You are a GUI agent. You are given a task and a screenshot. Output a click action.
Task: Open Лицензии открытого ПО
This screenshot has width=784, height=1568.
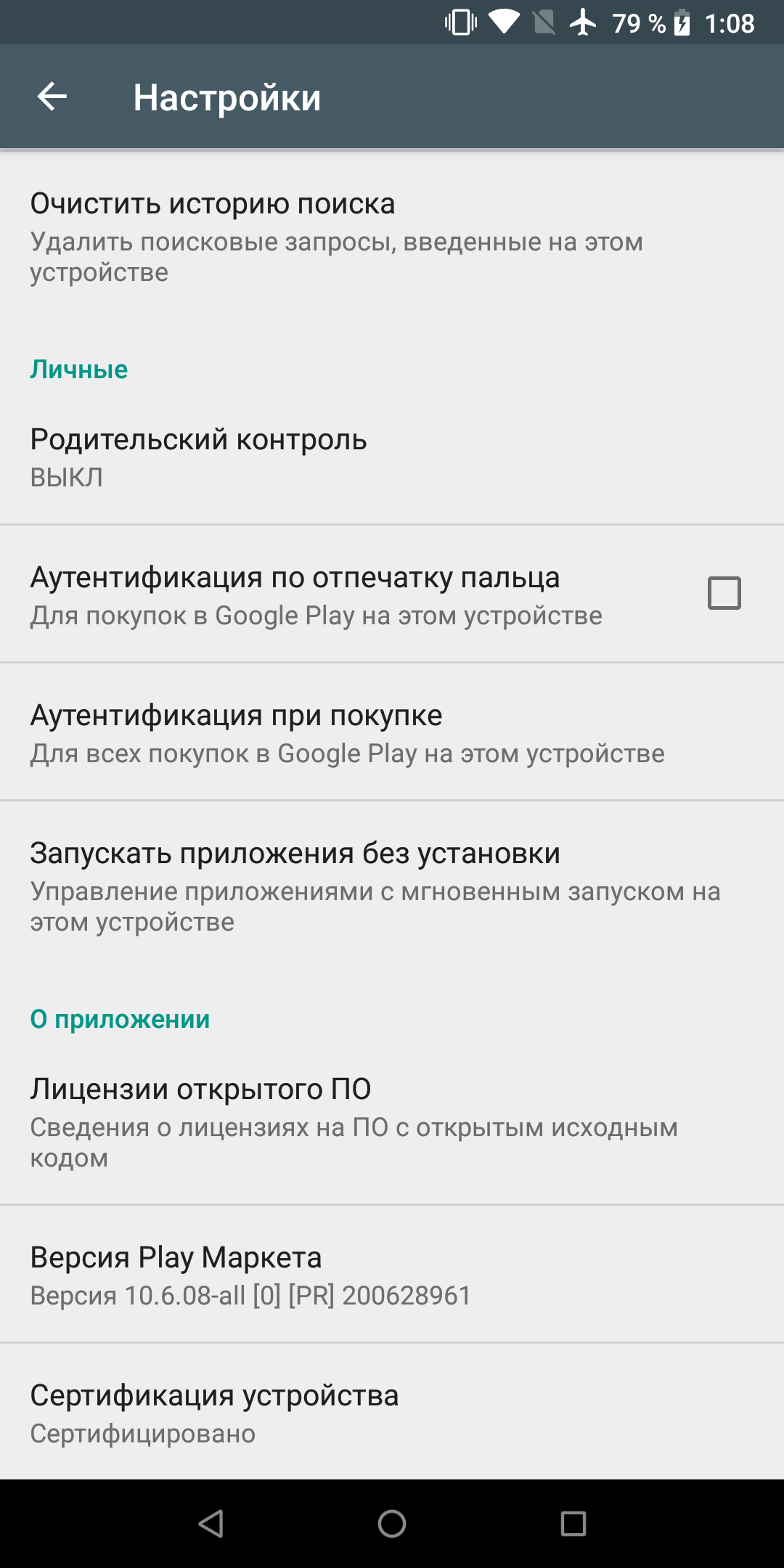coord(392,1122)
